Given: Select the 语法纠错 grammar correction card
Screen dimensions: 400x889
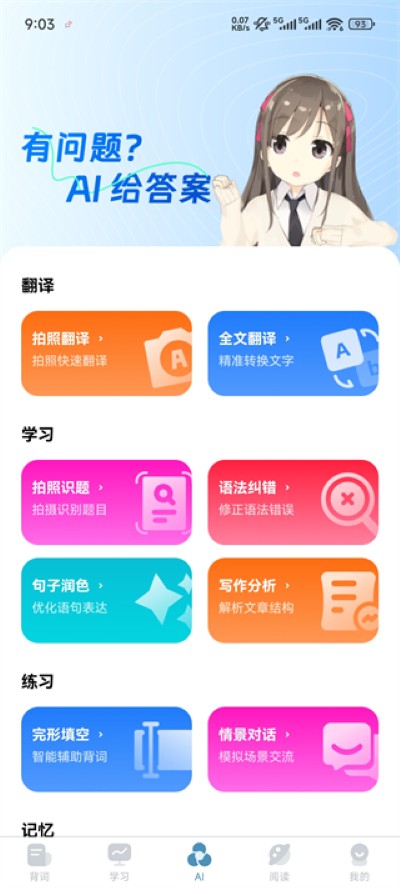Looking at the screenshot, I should click(x=293, y=502).
